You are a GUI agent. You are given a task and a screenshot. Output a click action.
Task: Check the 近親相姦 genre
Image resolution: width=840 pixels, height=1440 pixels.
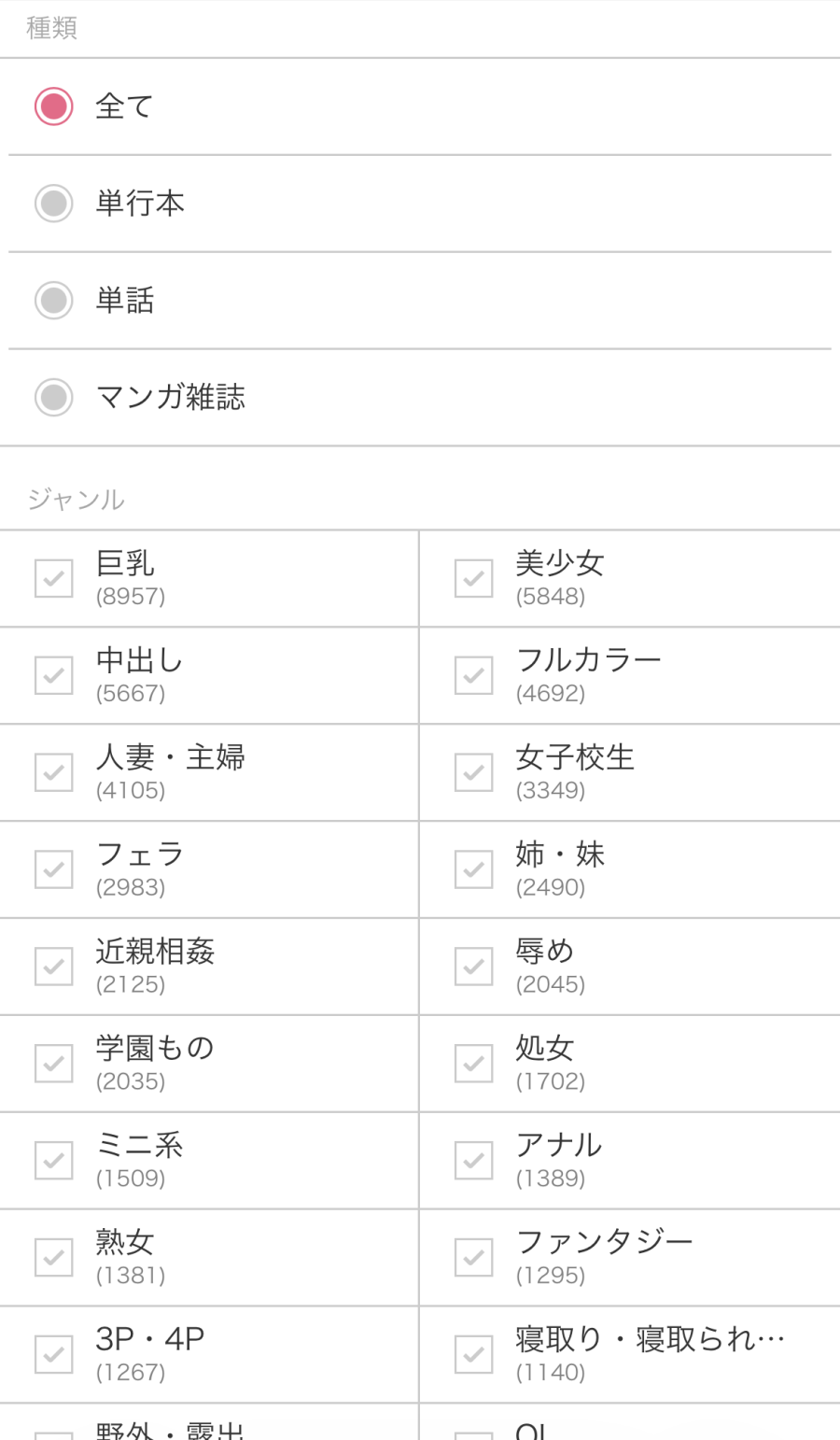pyautogui.click(x=53, y=966)
